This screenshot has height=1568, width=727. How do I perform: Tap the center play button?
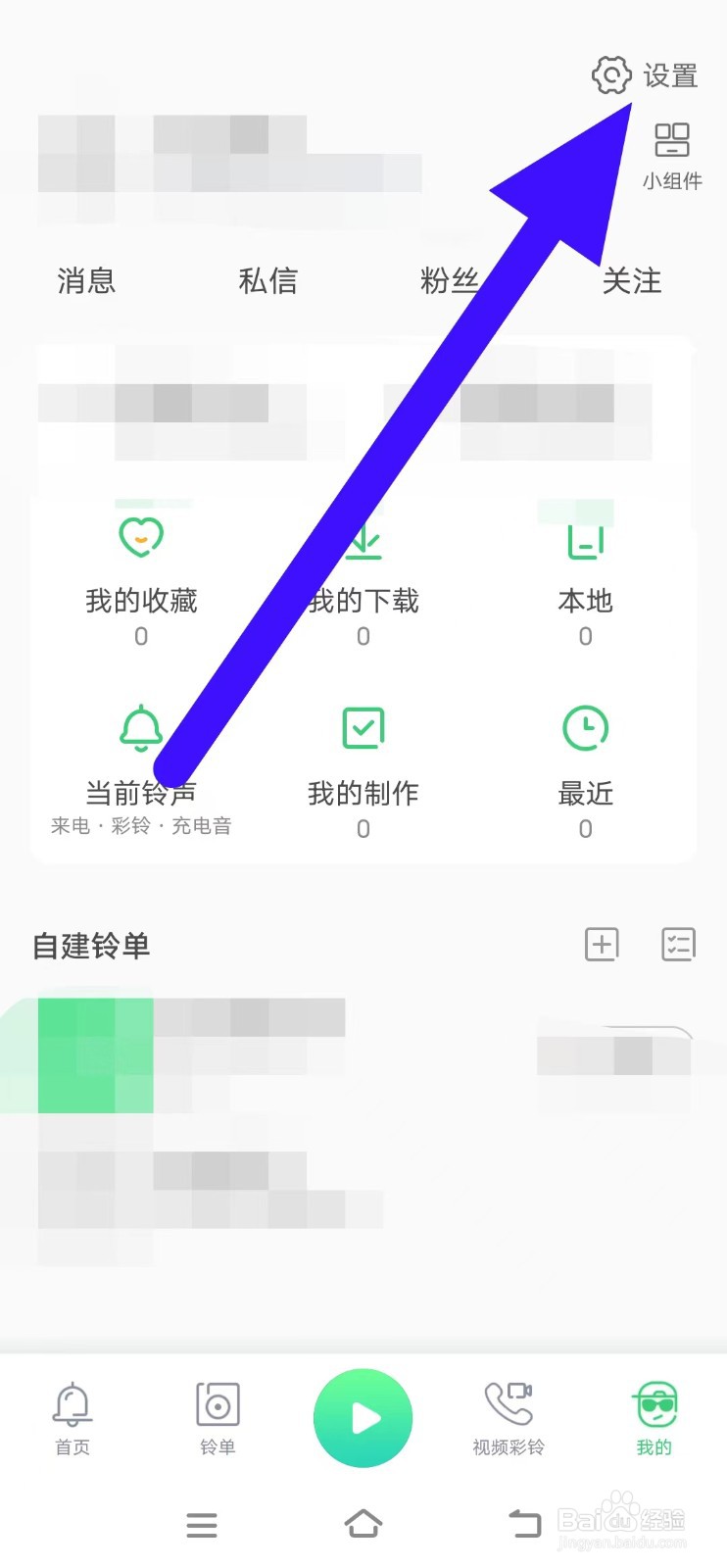pos(363,1418)
